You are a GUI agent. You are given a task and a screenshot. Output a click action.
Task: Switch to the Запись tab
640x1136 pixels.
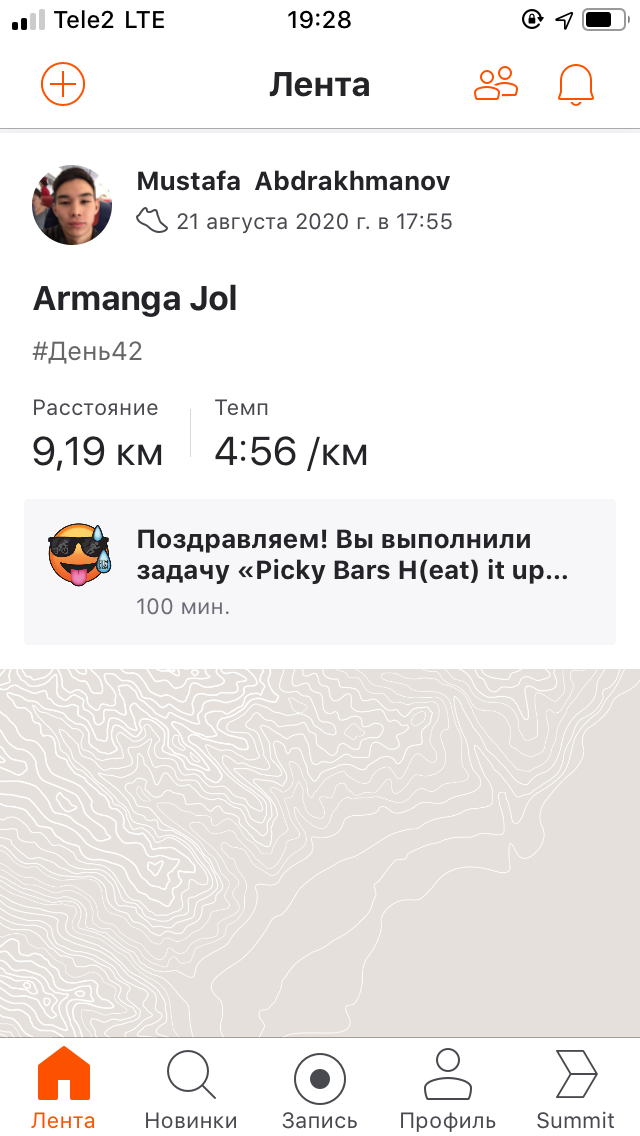point(320,1088)
